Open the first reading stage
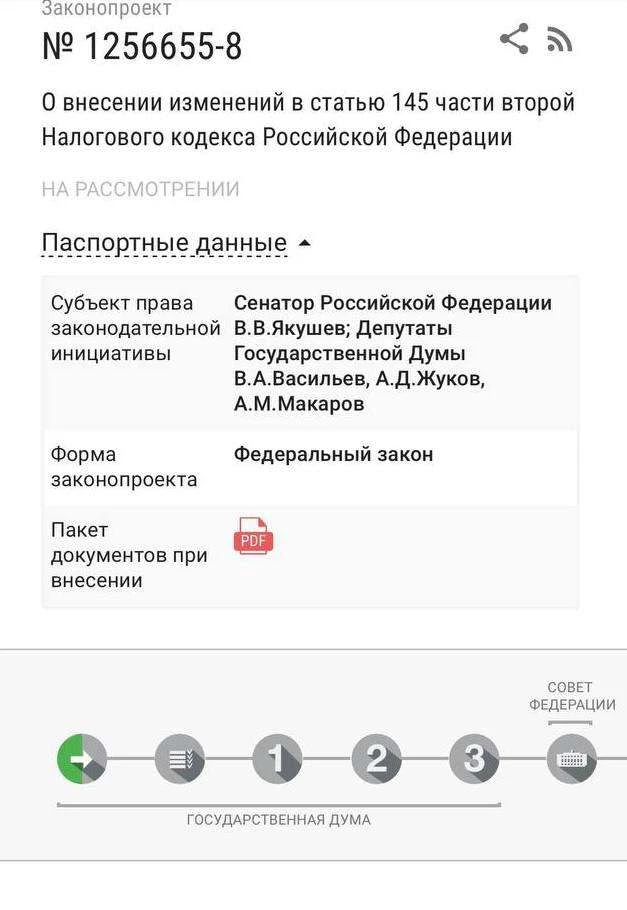 pos(278,759)
